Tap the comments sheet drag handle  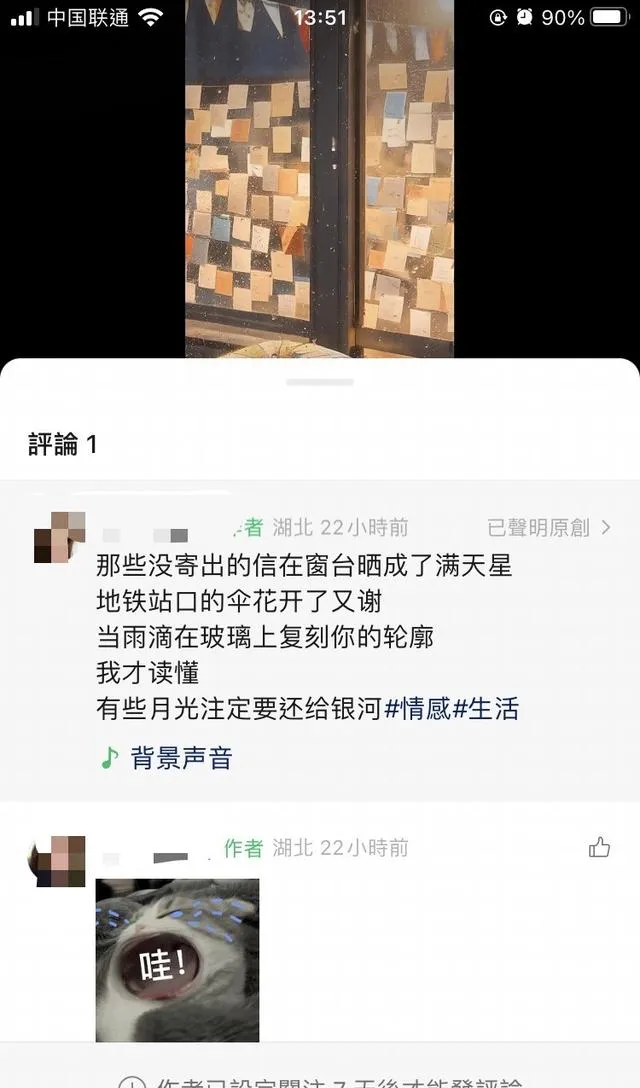click(319, 382)
